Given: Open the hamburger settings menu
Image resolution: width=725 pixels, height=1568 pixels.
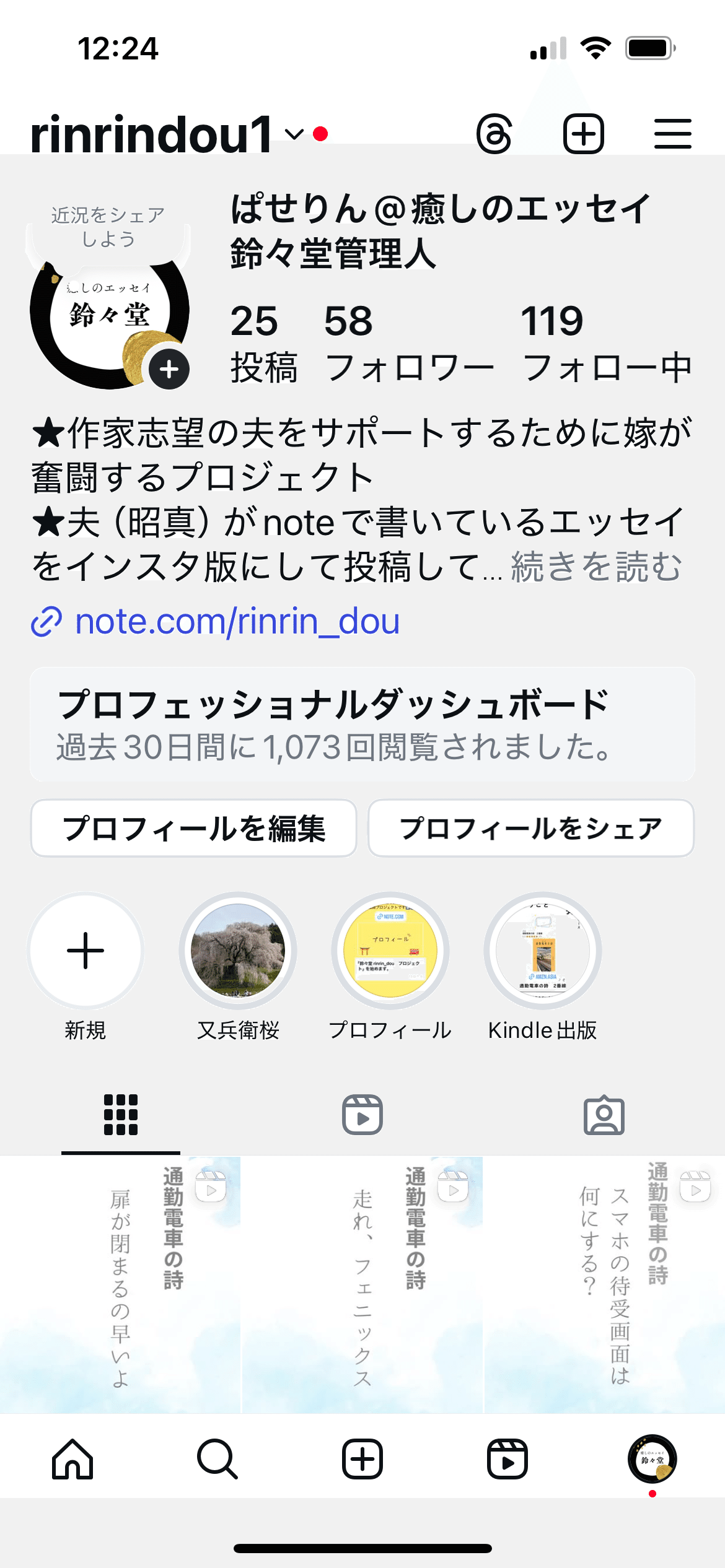Looking at the screenshot, I should tap(672, 133).
